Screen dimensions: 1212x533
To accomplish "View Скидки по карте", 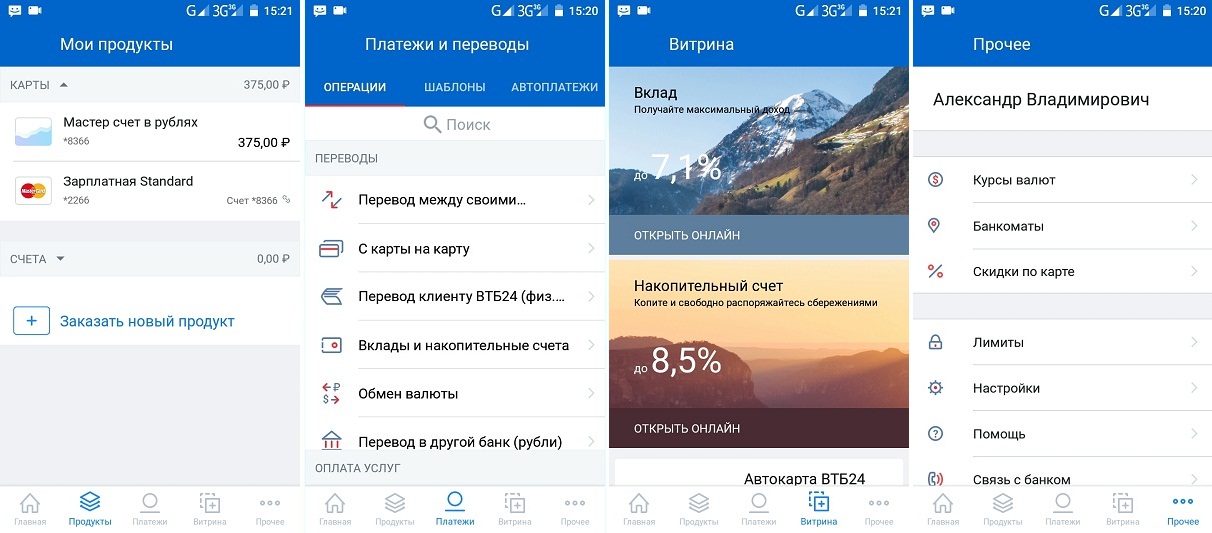I will point(1060,272).
